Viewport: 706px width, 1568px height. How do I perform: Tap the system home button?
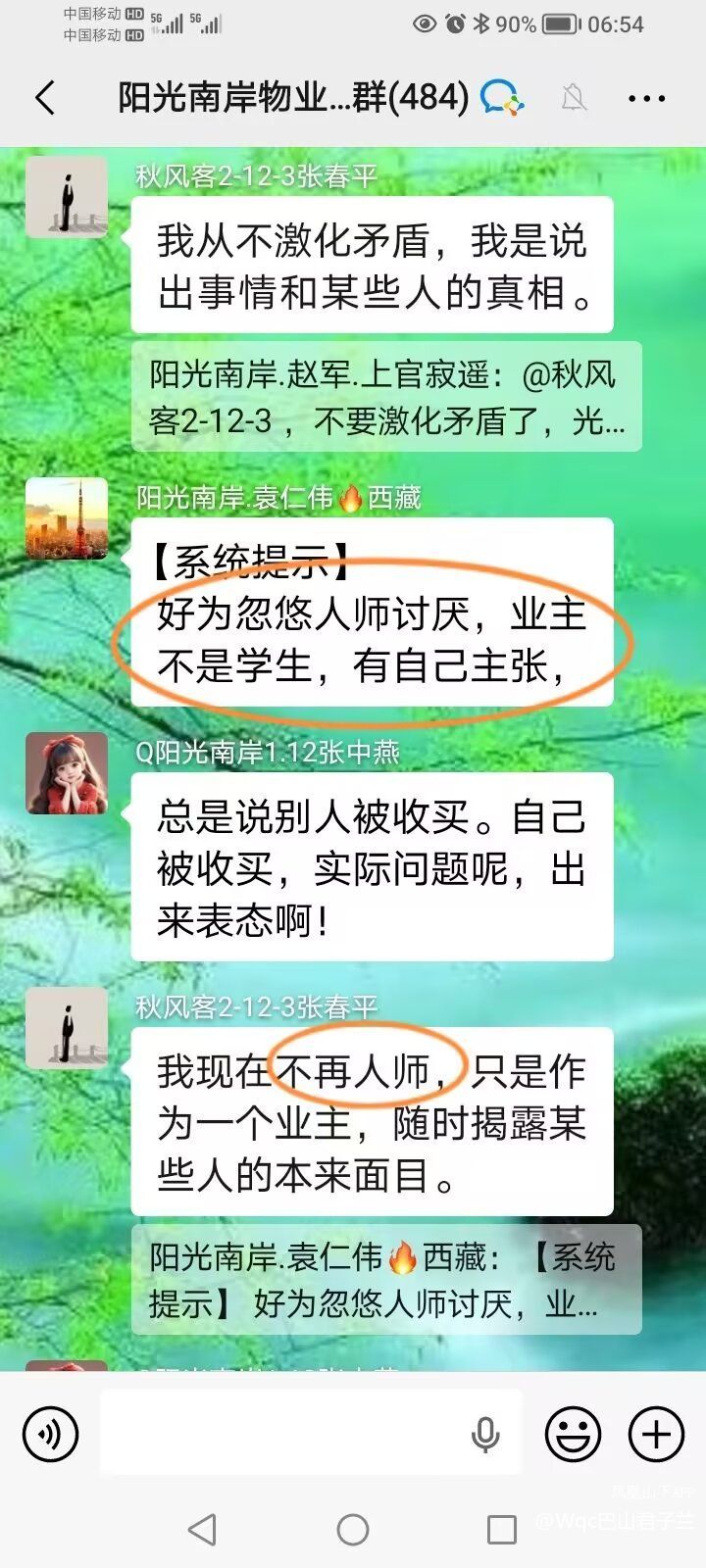point(353,1529)
